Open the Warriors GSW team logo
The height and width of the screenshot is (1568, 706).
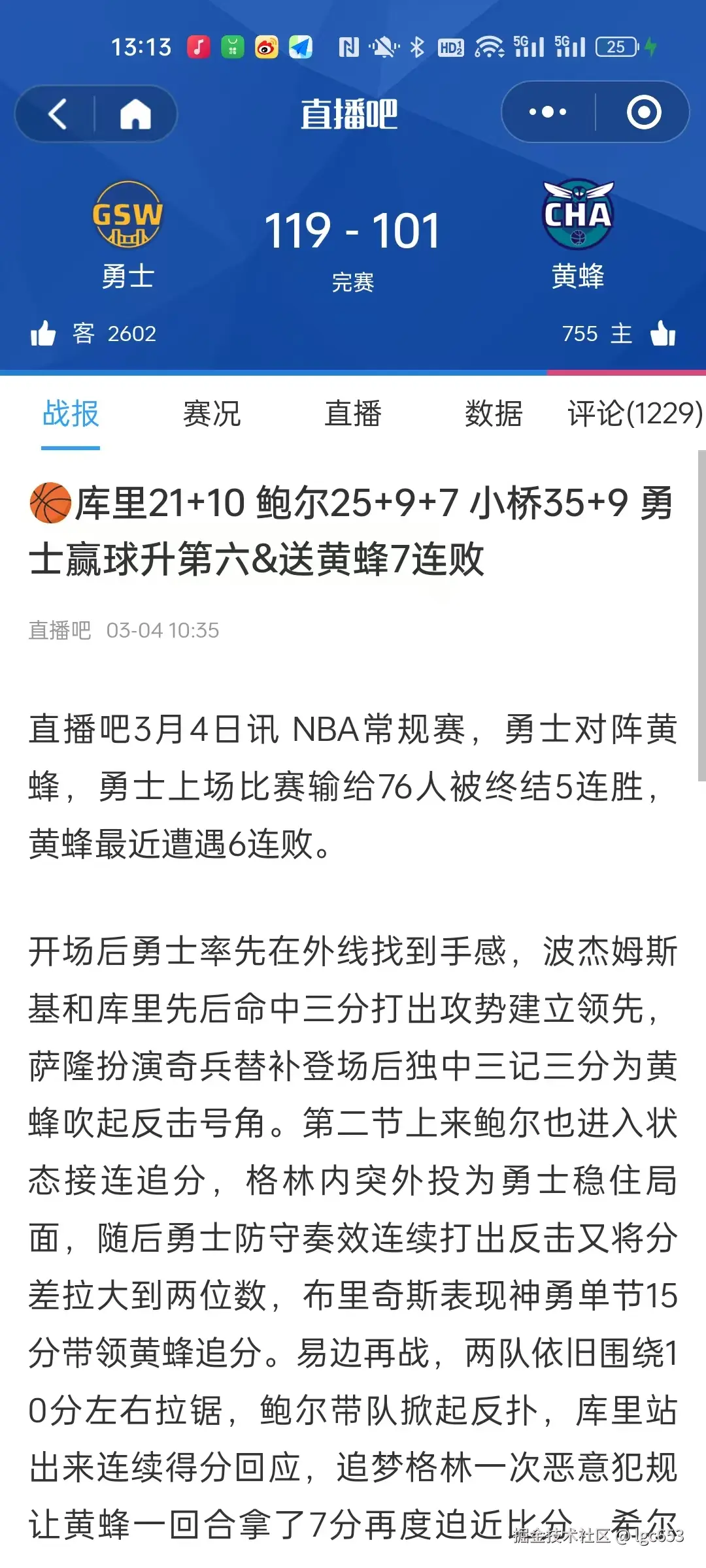(127, 215)
